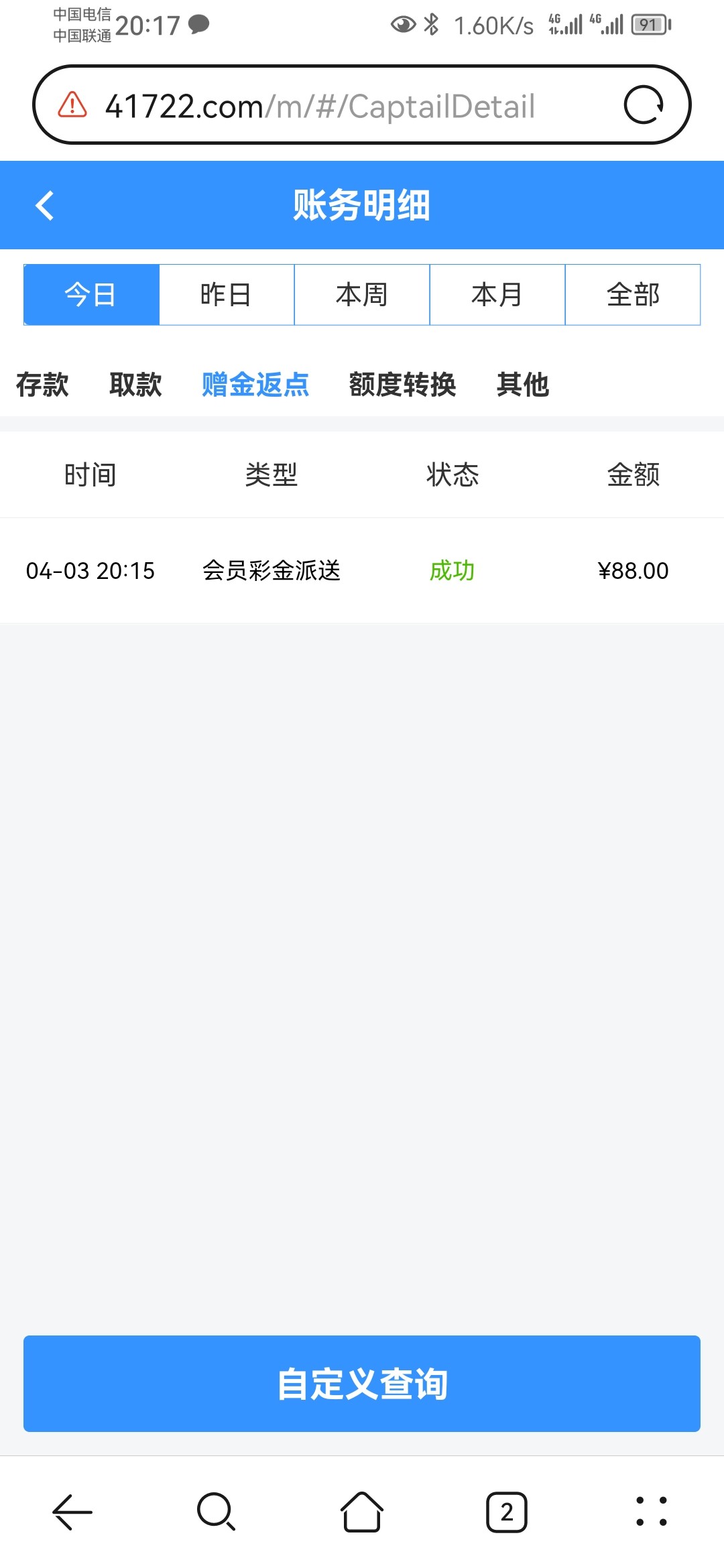Tap the 自定义查询 button
The image size is (724, 1568).
[362, 1384]
